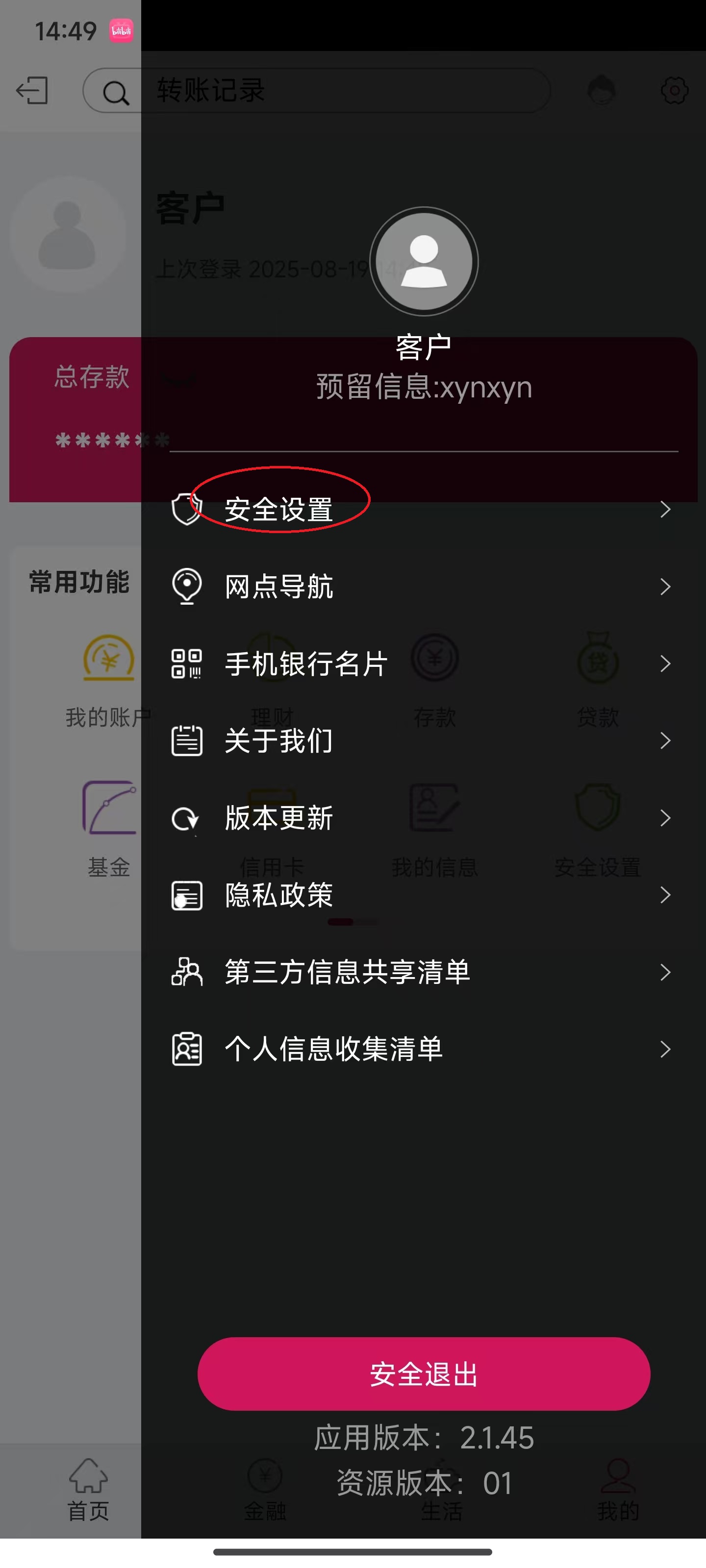The height and width of the screenshot is (1568, 706).
Task: Open 关于我们 about page
Action: [x=279, y=741]
